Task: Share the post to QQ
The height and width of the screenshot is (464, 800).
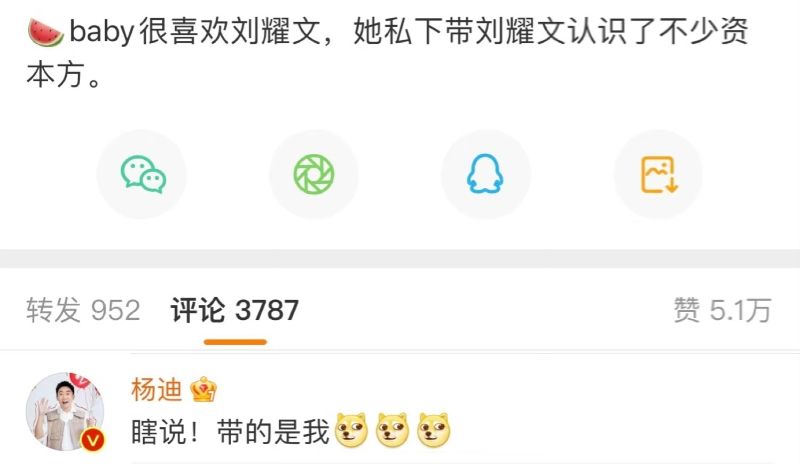Action: pyautogui.click(x=486, y=175)
